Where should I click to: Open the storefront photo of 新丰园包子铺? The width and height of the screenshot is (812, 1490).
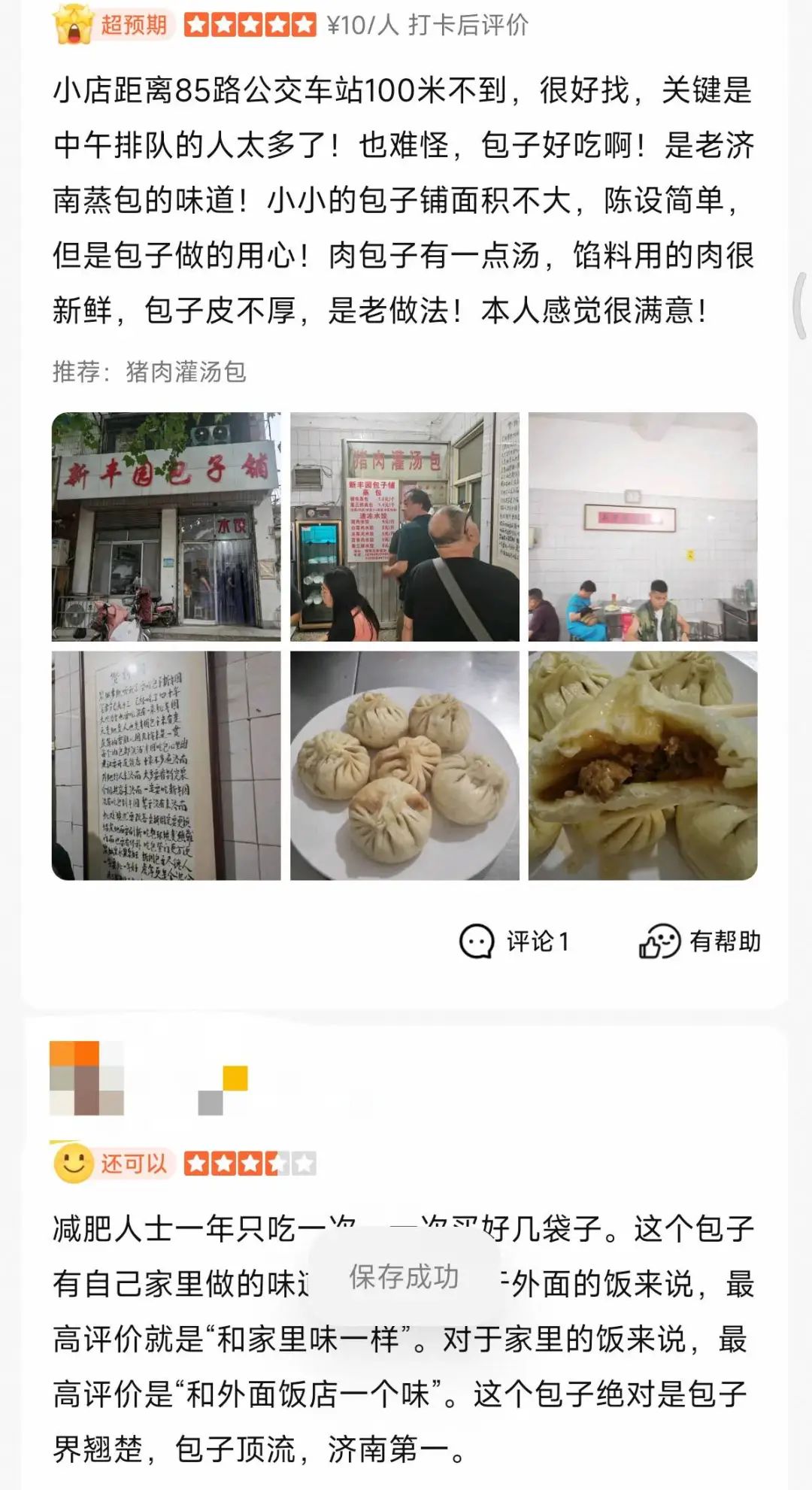pyautogui.click(x=166, y=527)
